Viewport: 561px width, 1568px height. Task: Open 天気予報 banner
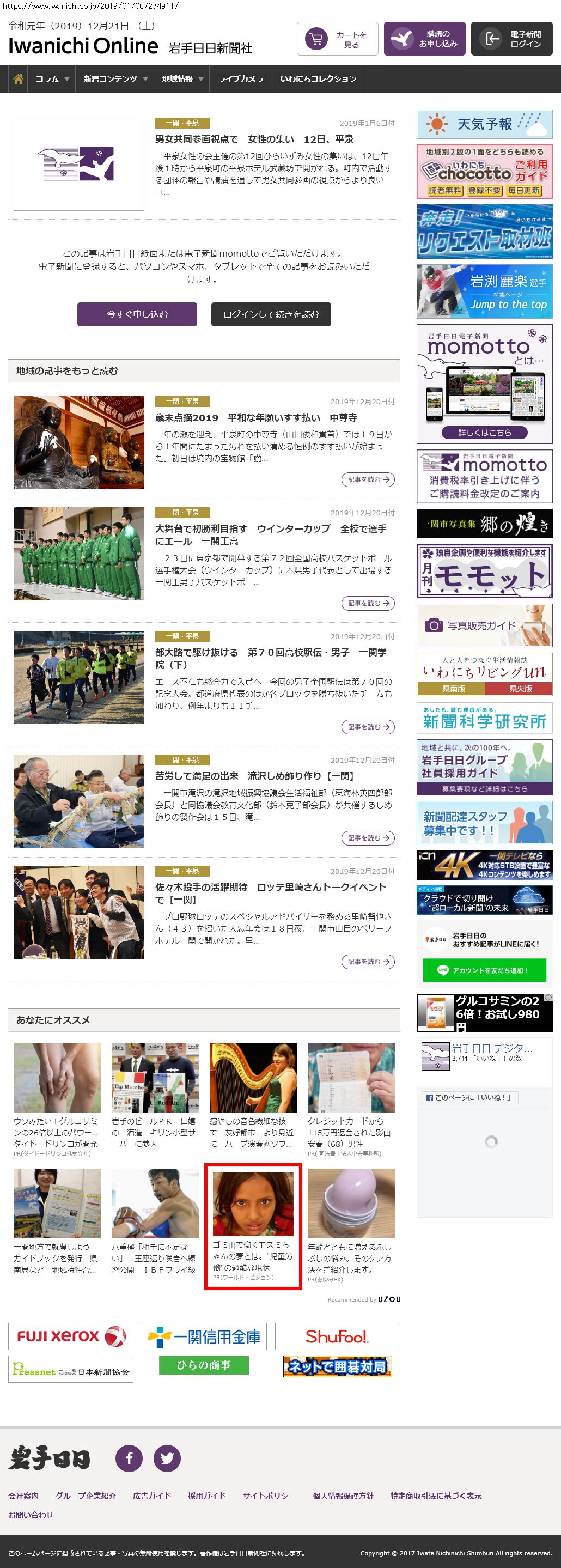click(484, 124)
